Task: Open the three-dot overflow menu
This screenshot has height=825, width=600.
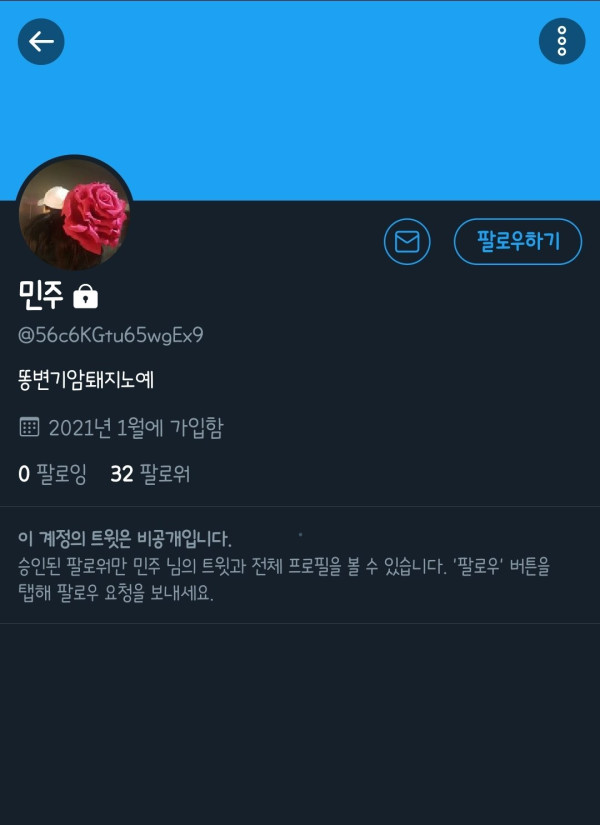Action: [x=561, y=42]
